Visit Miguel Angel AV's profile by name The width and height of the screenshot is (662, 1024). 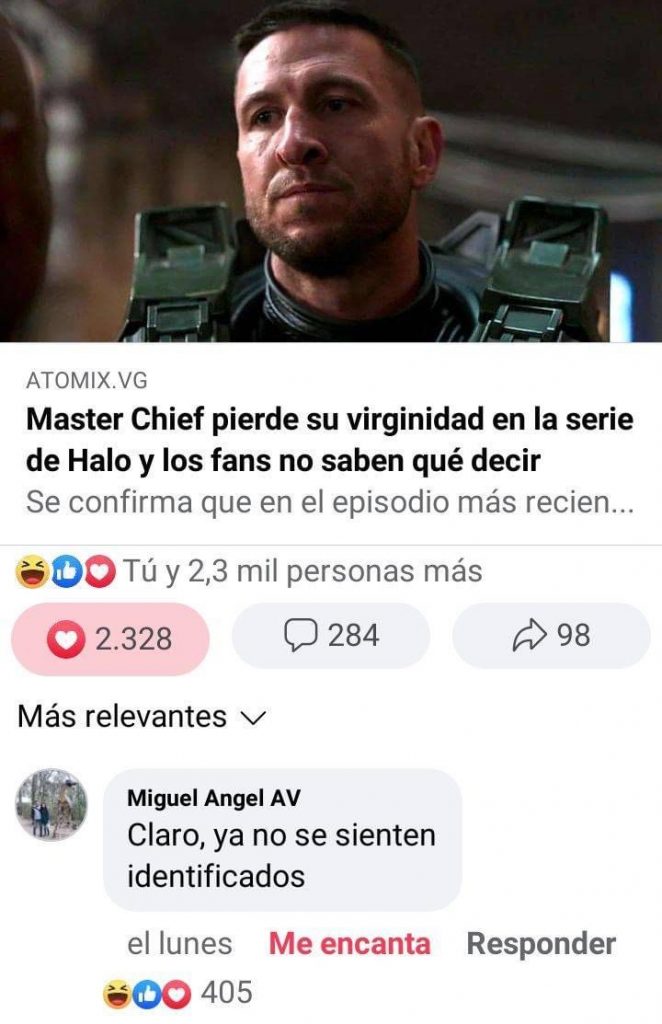coord(214,798)
